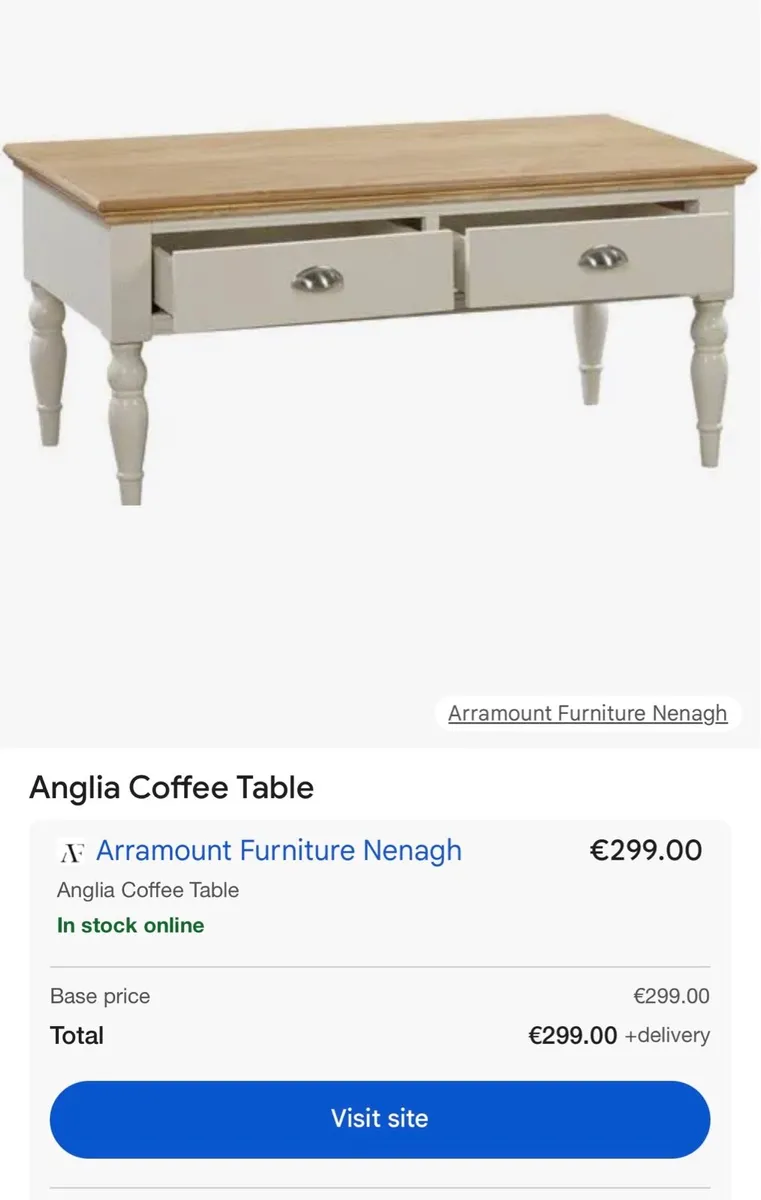Select the Total cost label
Viewport: 761px width, 1200px height.
click(75, 1036)
